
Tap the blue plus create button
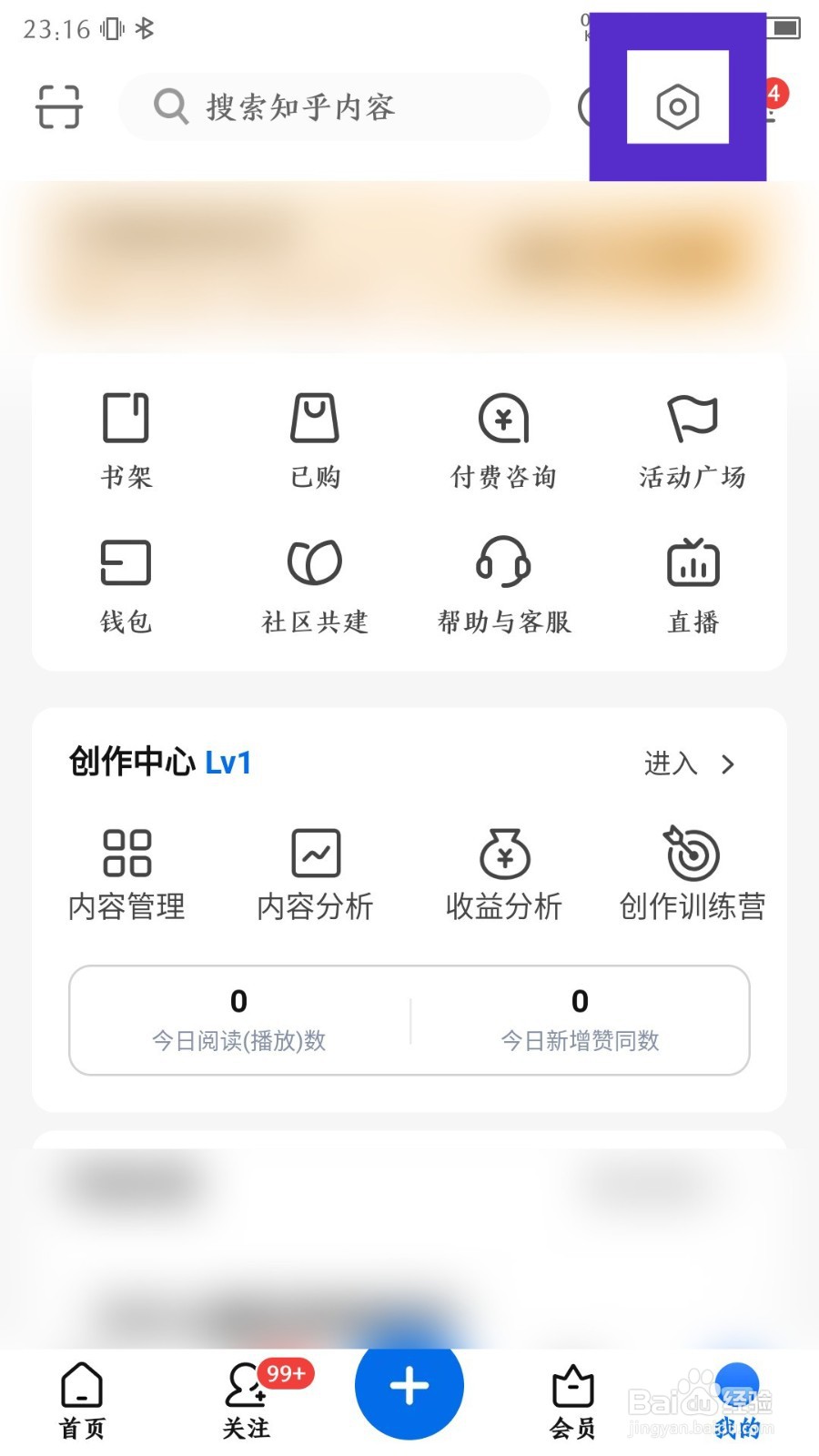click(x=409, y=1385)
